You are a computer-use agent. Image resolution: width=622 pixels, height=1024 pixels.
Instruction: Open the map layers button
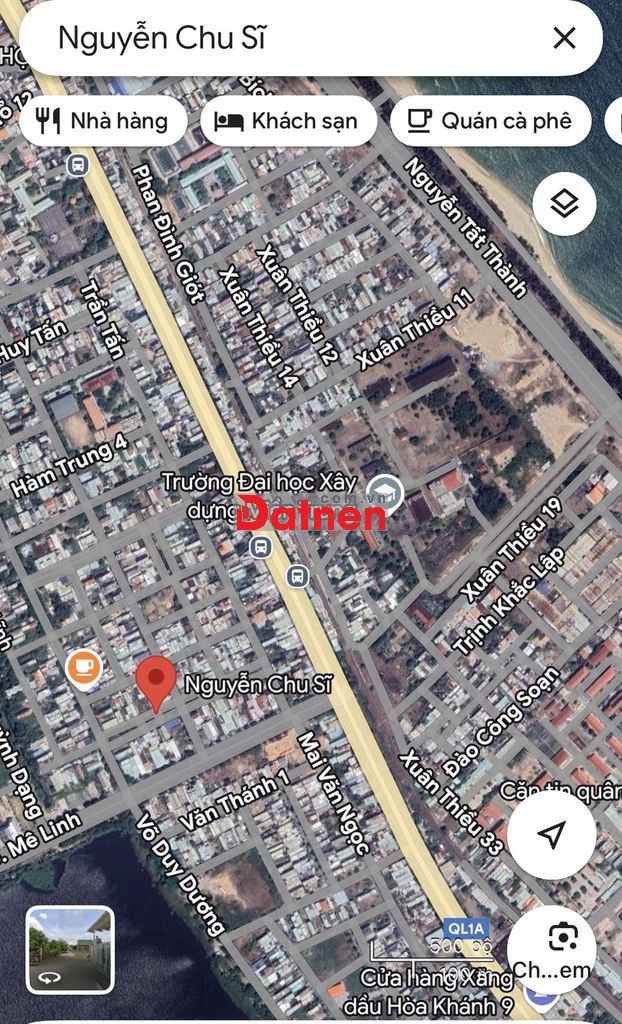pyautogui.click(x=564, y=204)
